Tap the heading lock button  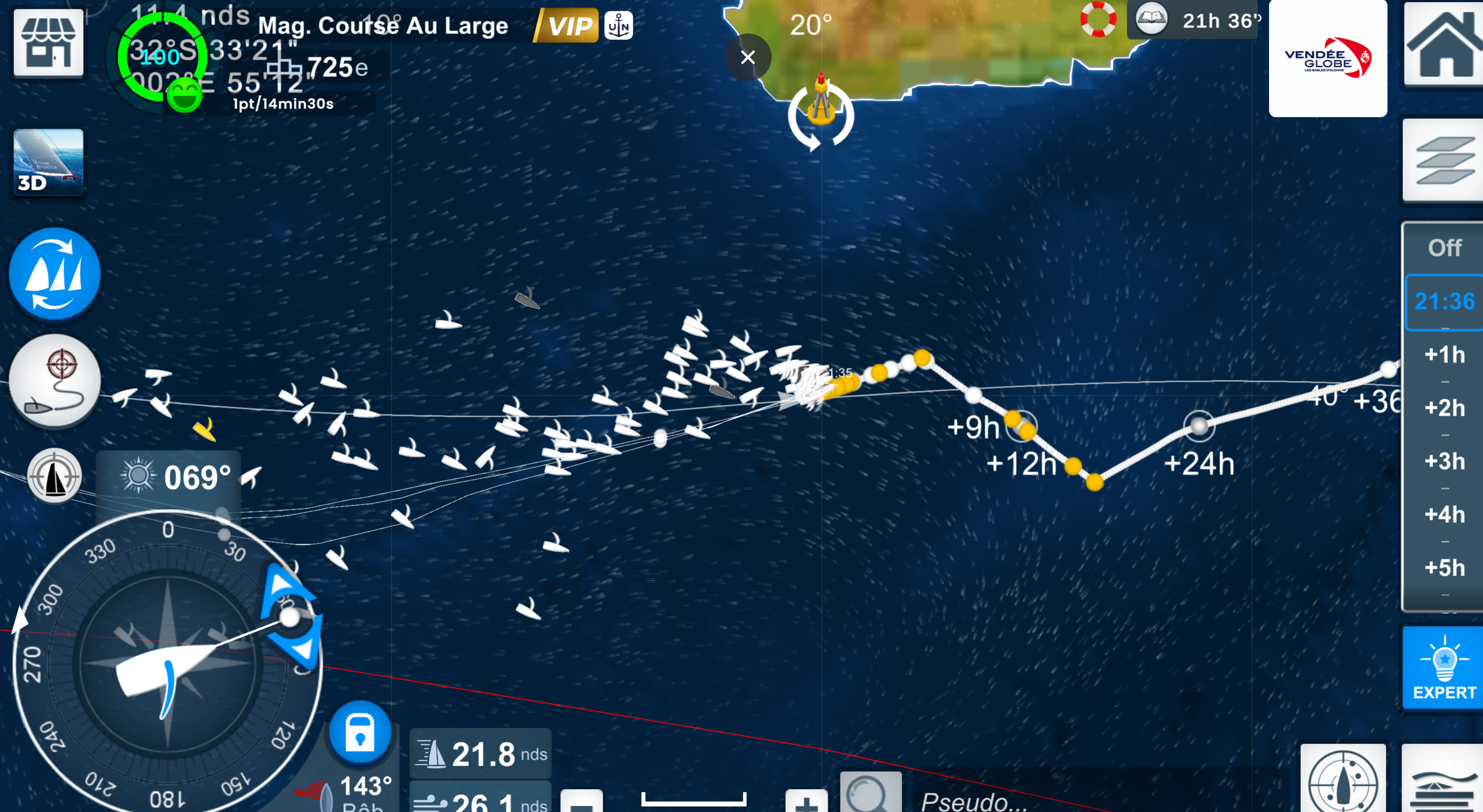[x=360, y=732]
